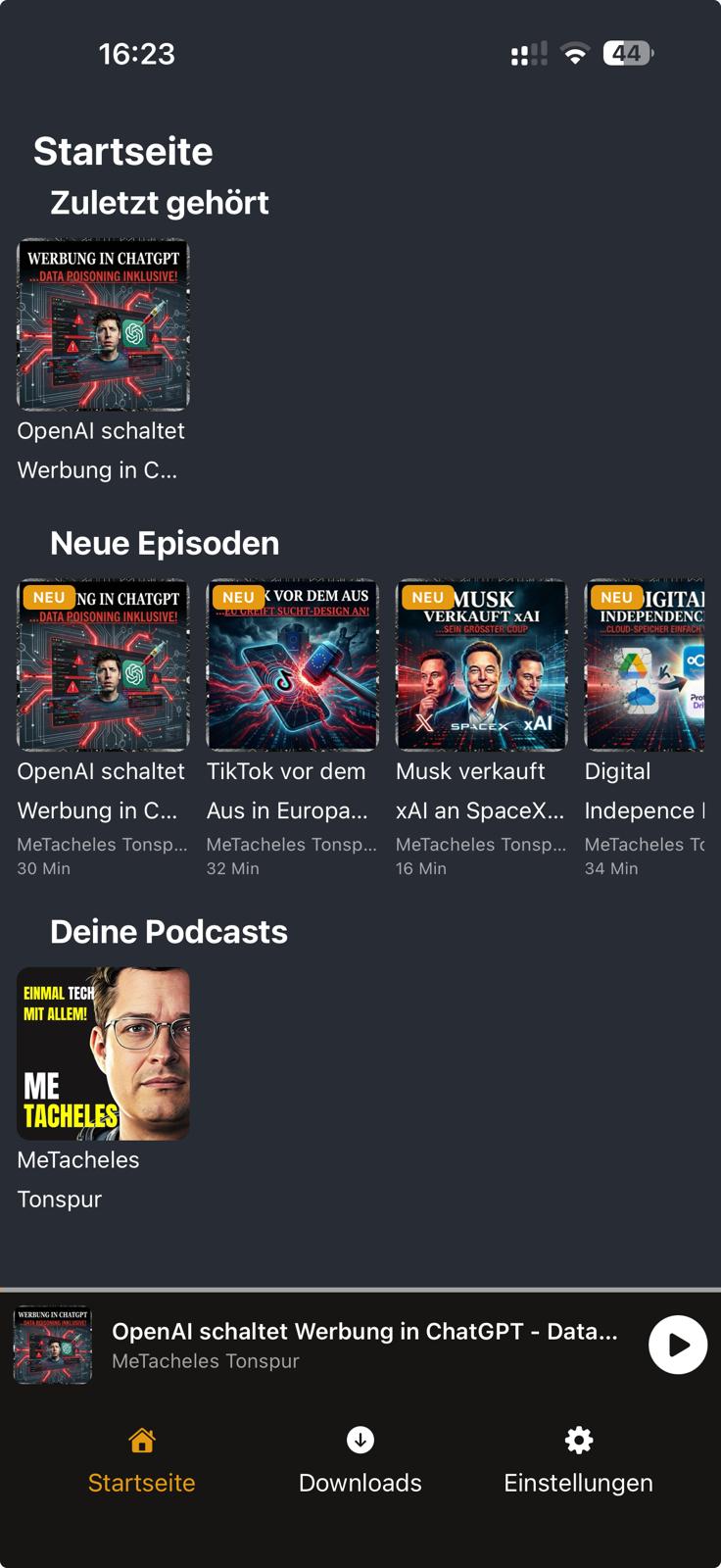
Task: Switch to the Einstellungen tab
Action: click(578, 1460)
